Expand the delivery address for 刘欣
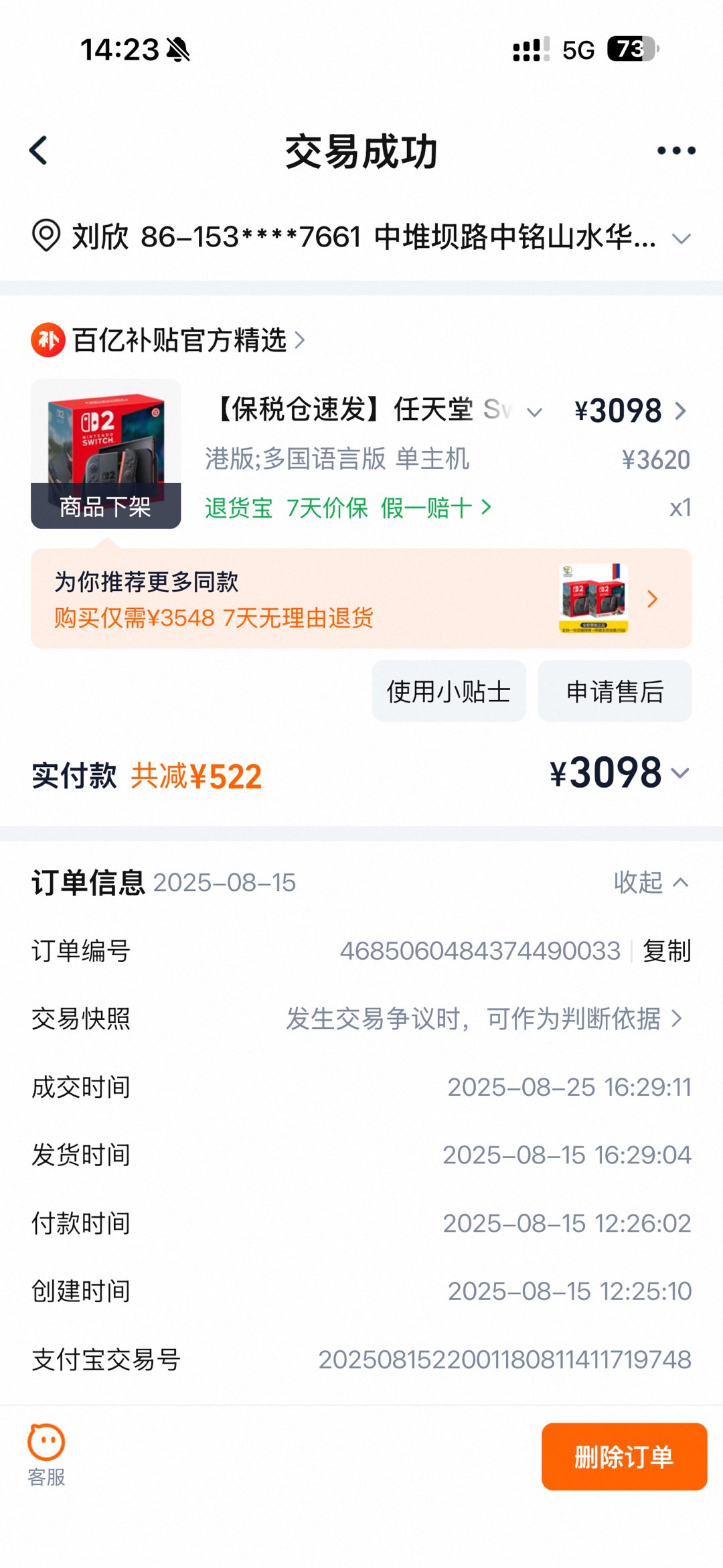 (681, 238)
